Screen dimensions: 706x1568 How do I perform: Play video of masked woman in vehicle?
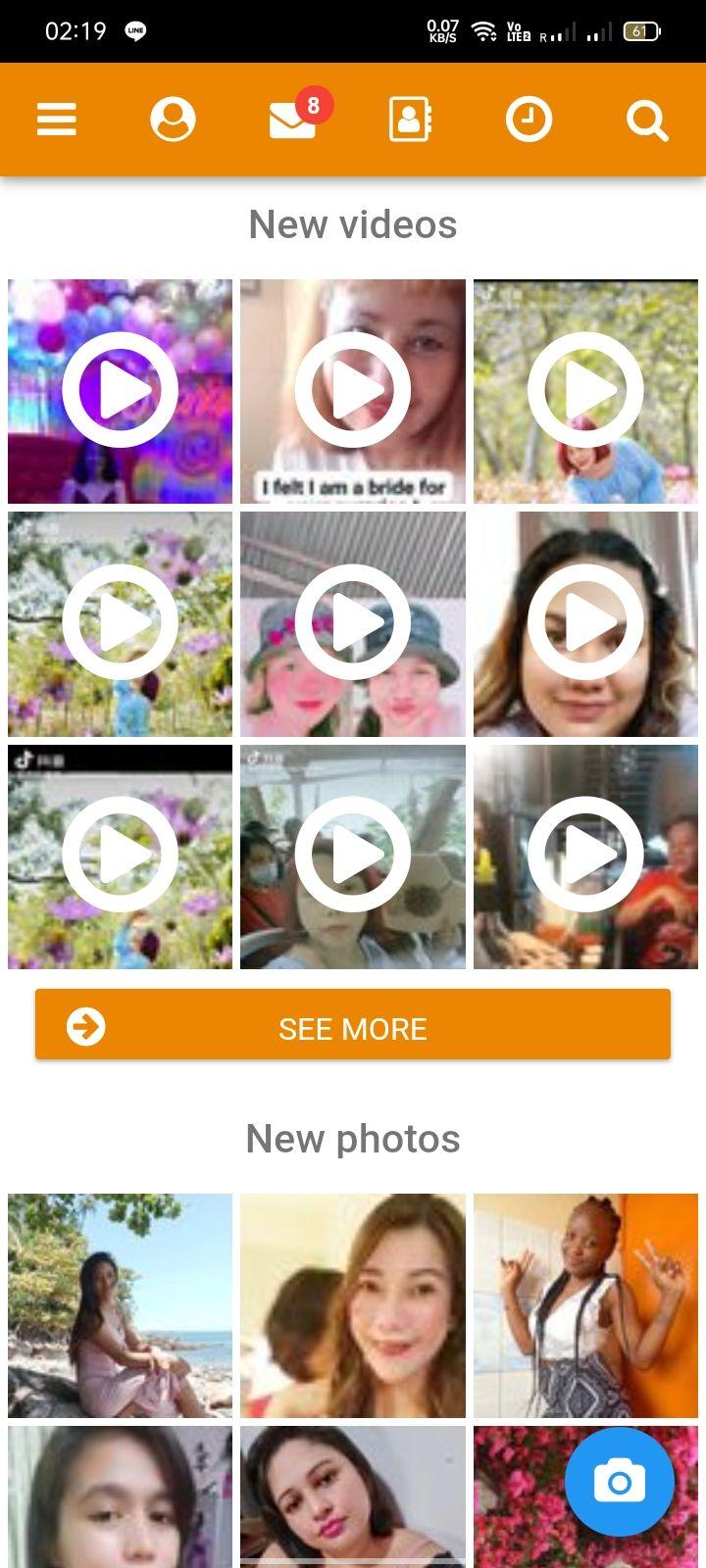click(353, 857)
